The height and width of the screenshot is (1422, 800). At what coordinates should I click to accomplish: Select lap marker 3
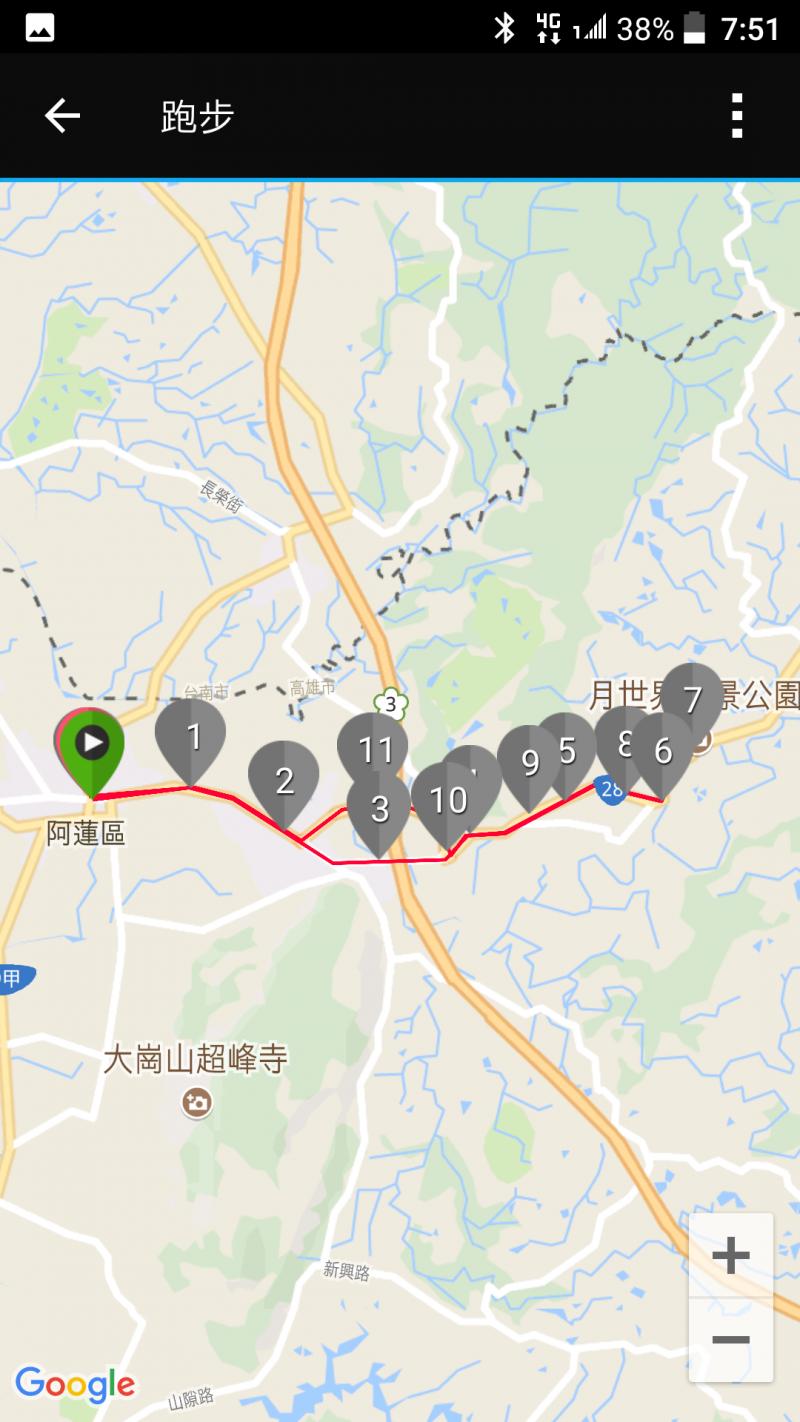point(379,810)
